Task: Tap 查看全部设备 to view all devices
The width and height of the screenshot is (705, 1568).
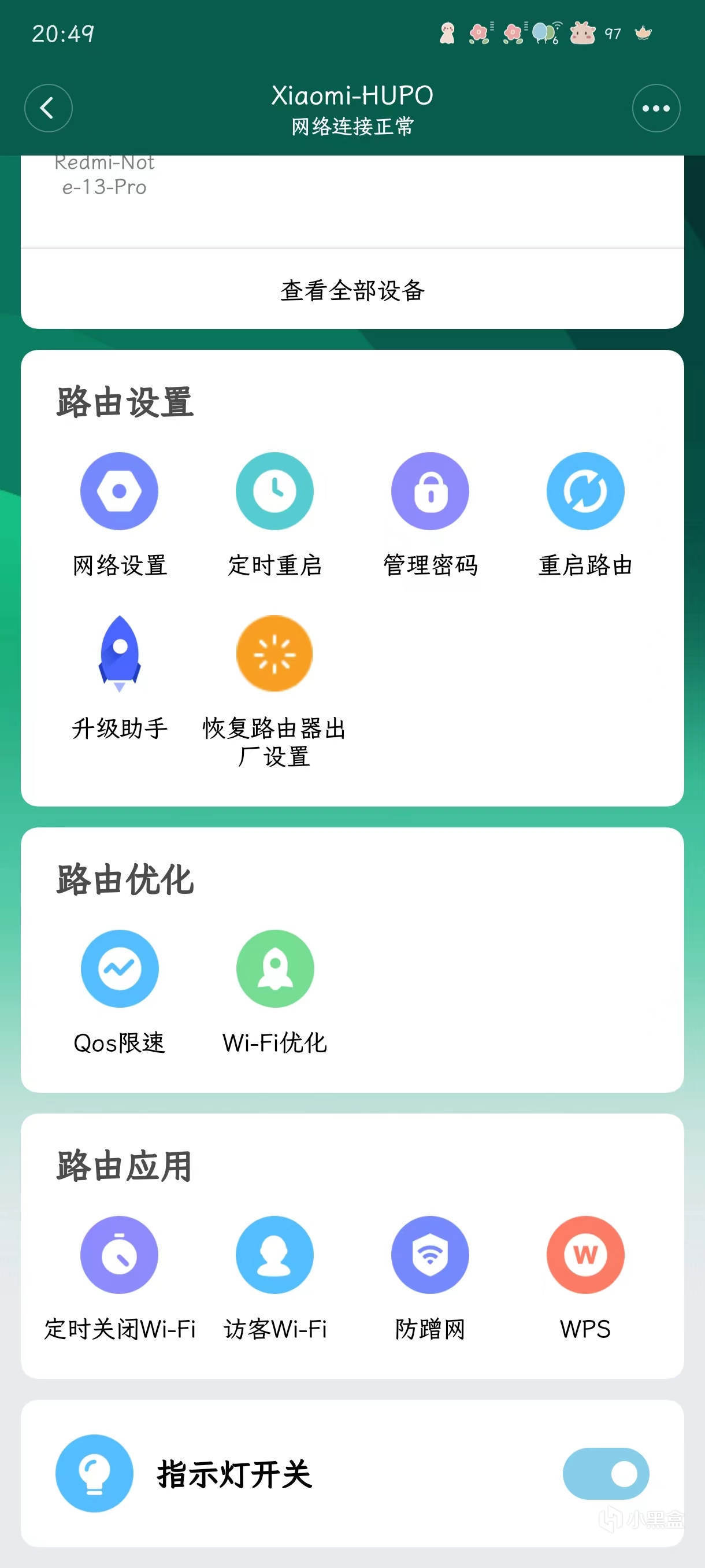Action: coord(352,290)
